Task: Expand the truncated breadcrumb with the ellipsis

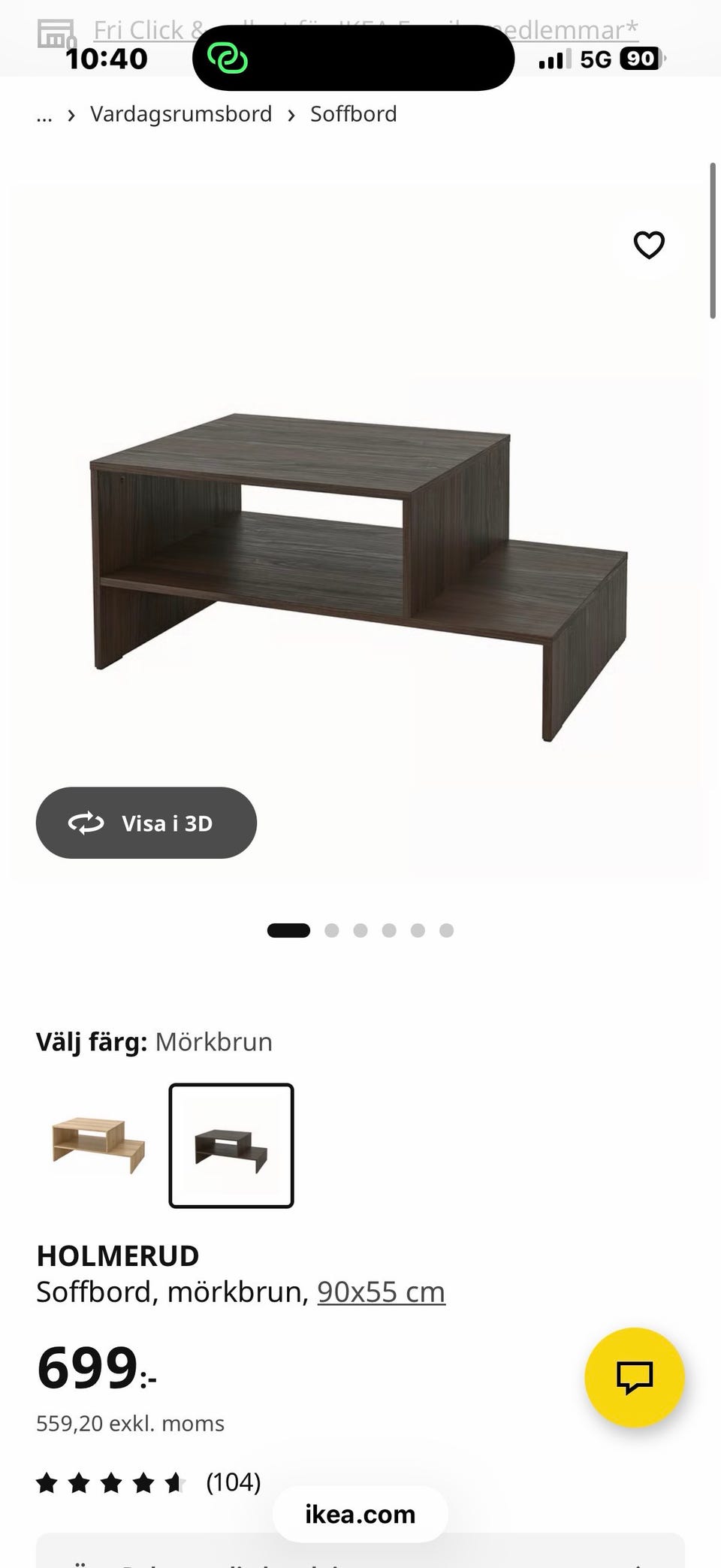Action: click(44, 114)
